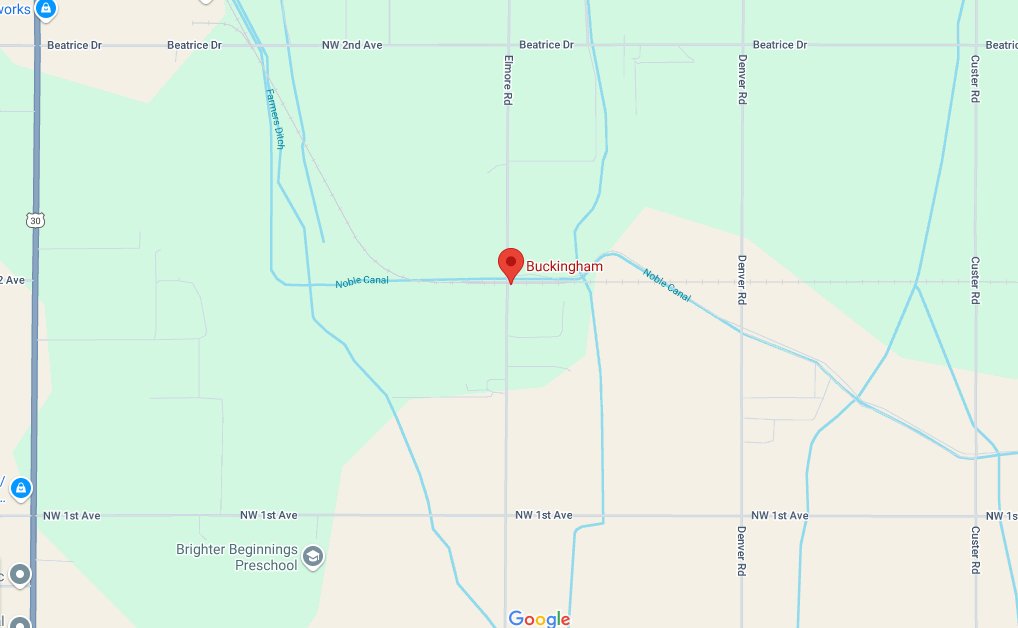This screenshot has width=1018, height=628.
Task: Select the blue storage marker near Beatrice Dr
Action: 45,10
